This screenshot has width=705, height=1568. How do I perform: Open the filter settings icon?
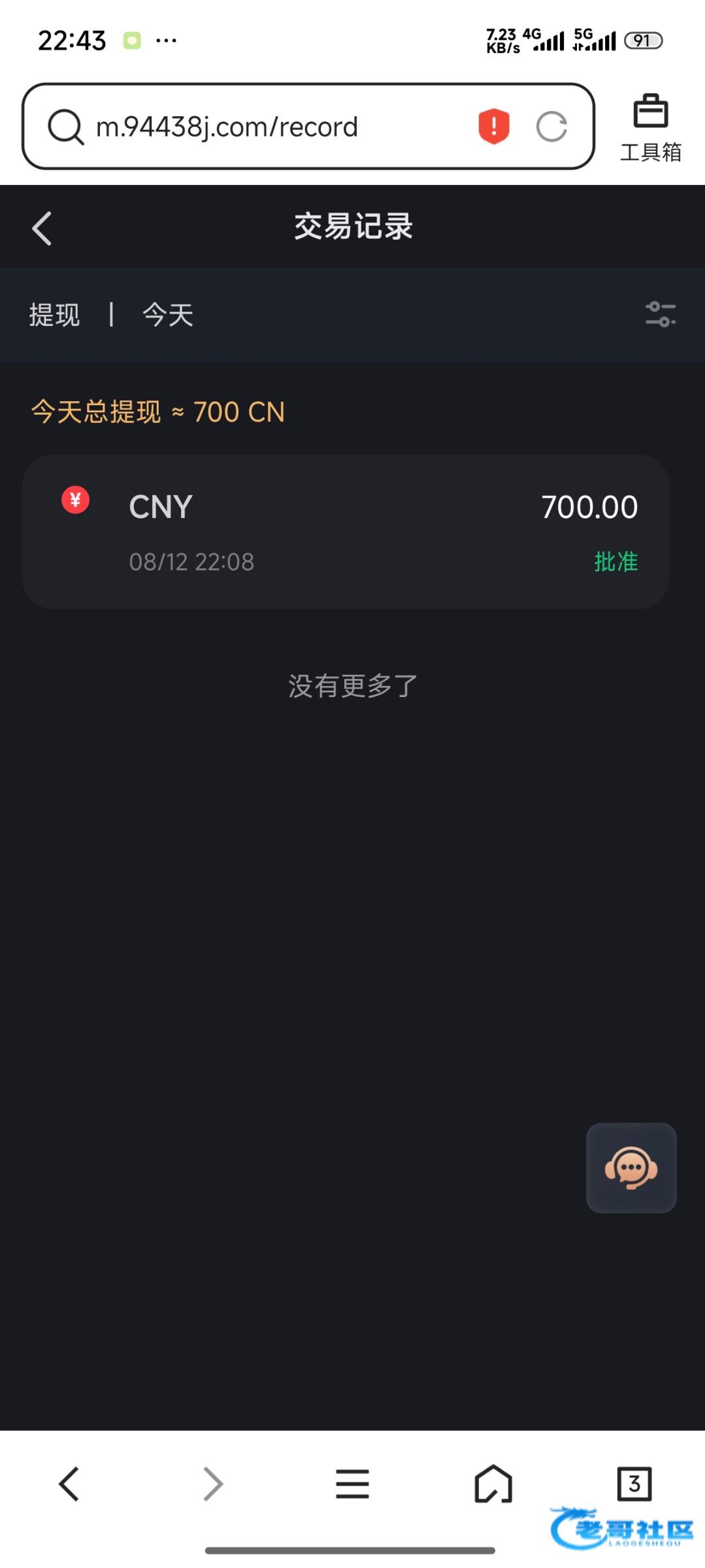[660, 314]
